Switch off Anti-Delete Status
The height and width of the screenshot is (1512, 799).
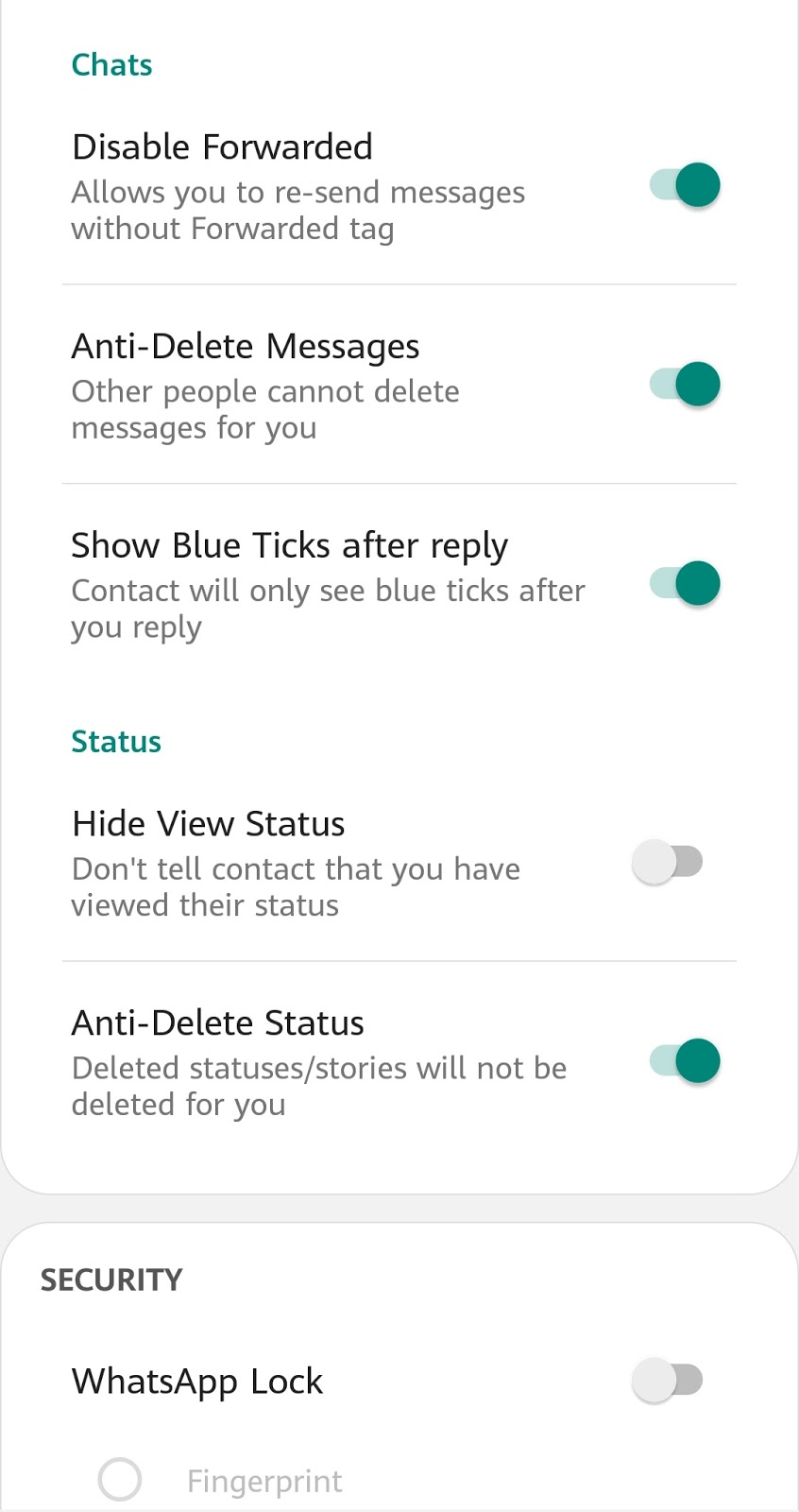pyautogui.click(x=685, y=1061)
